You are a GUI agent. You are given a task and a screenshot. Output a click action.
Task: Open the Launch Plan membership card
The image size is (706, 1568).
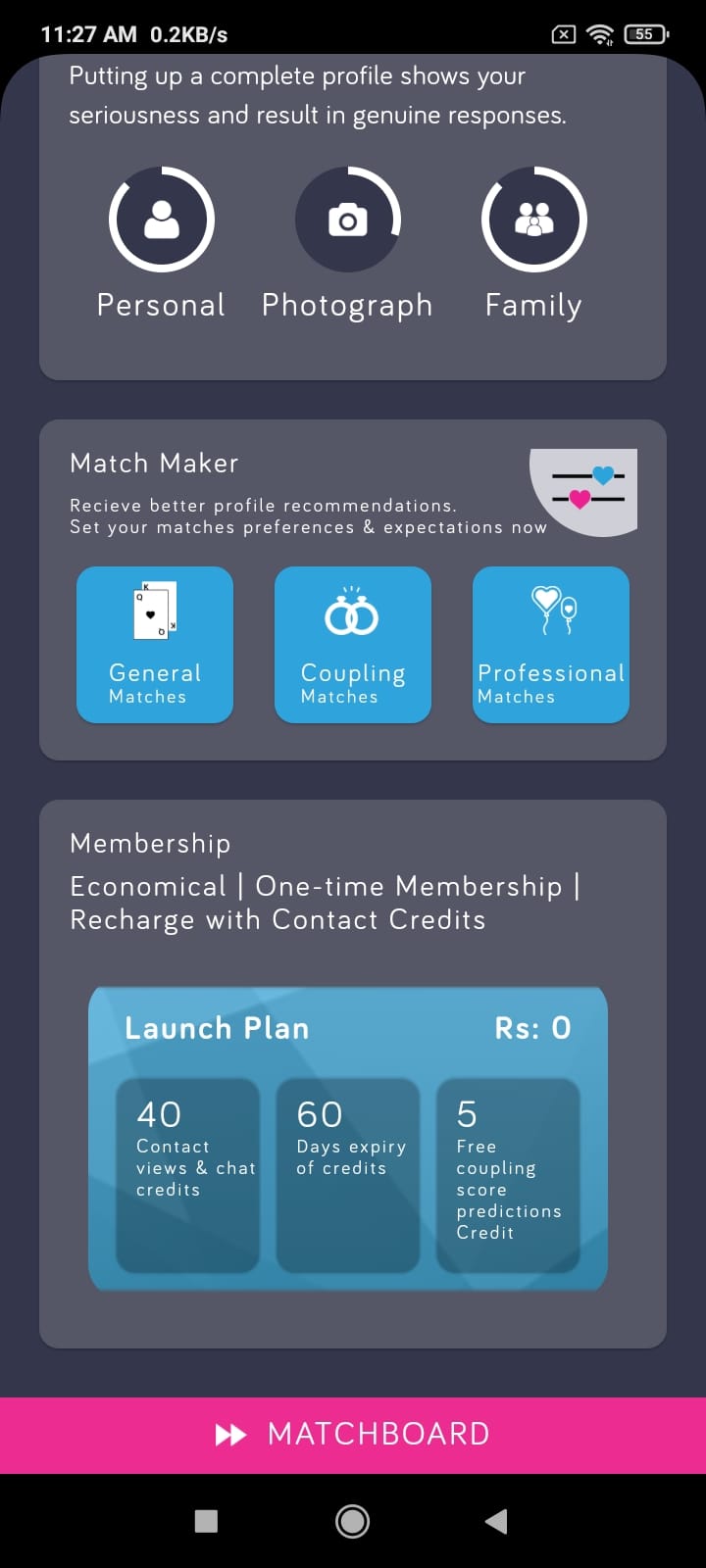(348, 1139)
